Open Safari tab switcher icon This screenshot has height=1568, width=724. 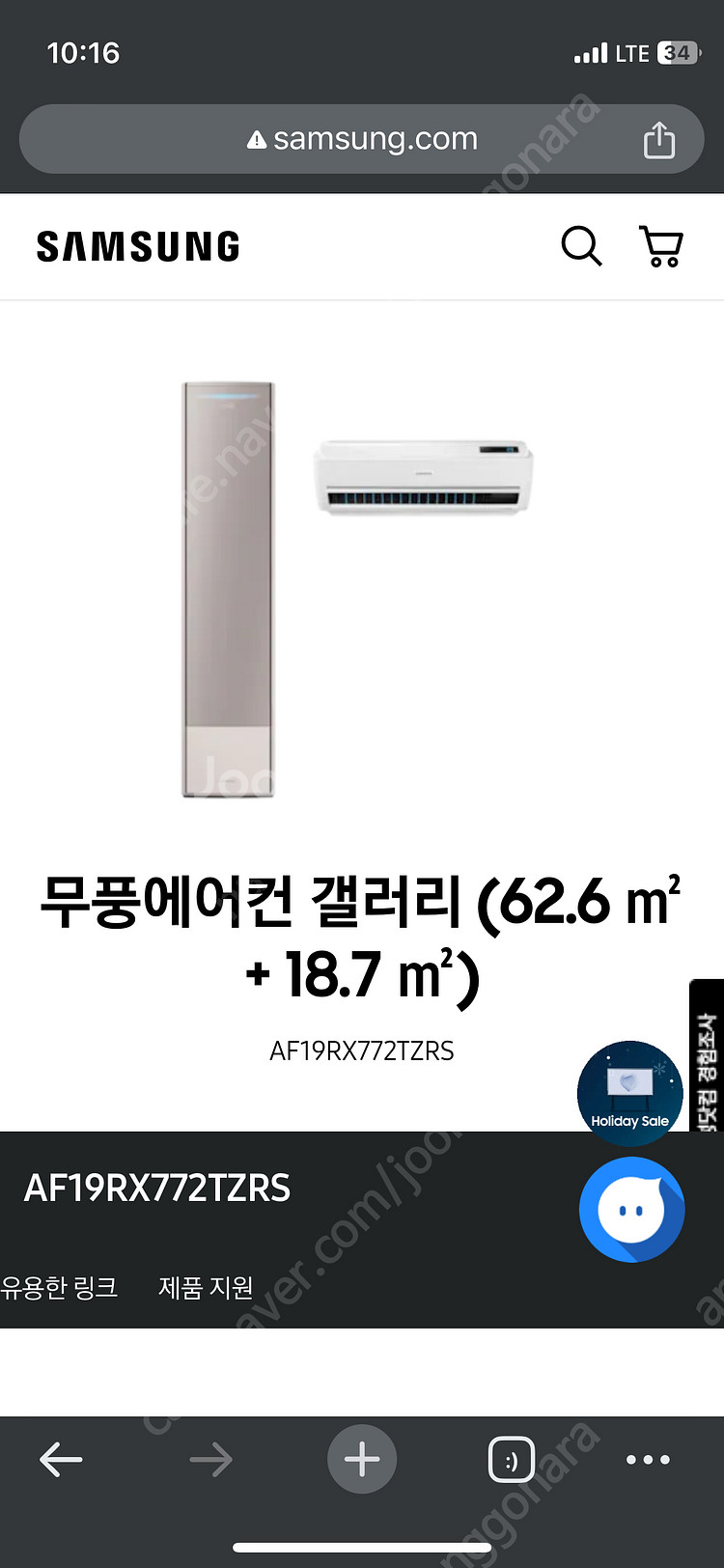point(512,1460)
